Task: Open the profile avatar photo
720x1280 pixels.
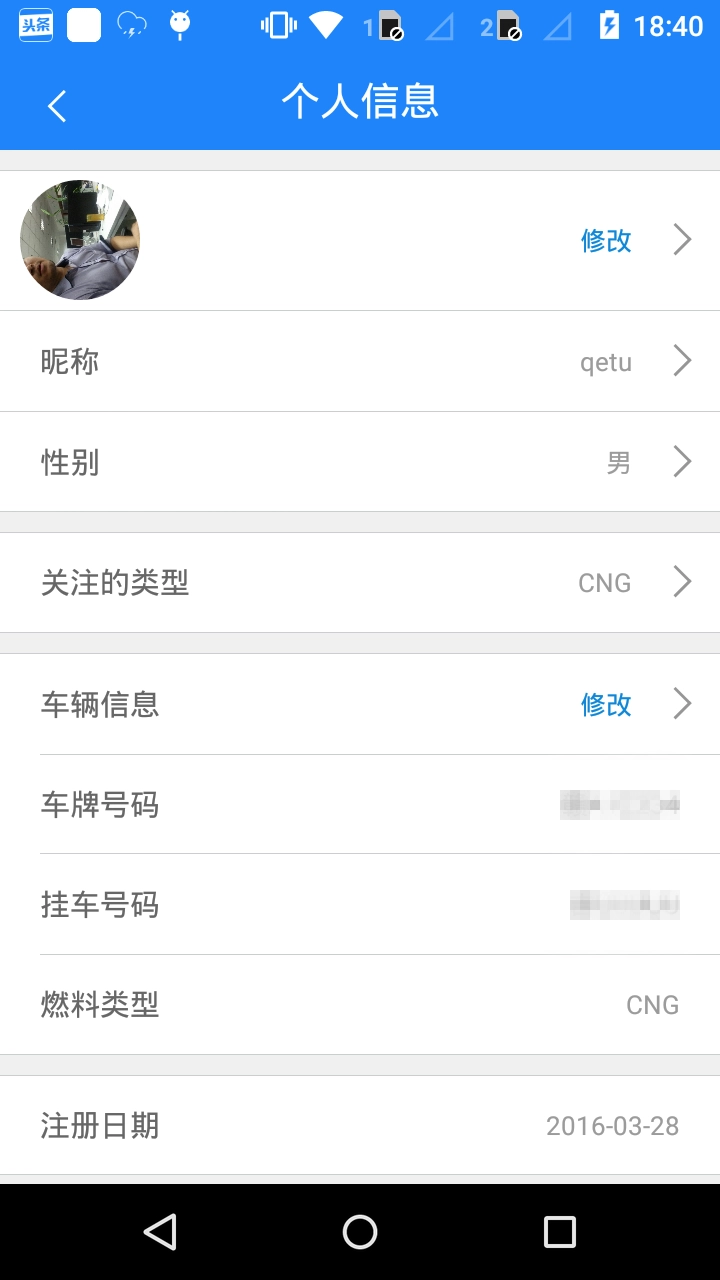Action: coord(80,240)
